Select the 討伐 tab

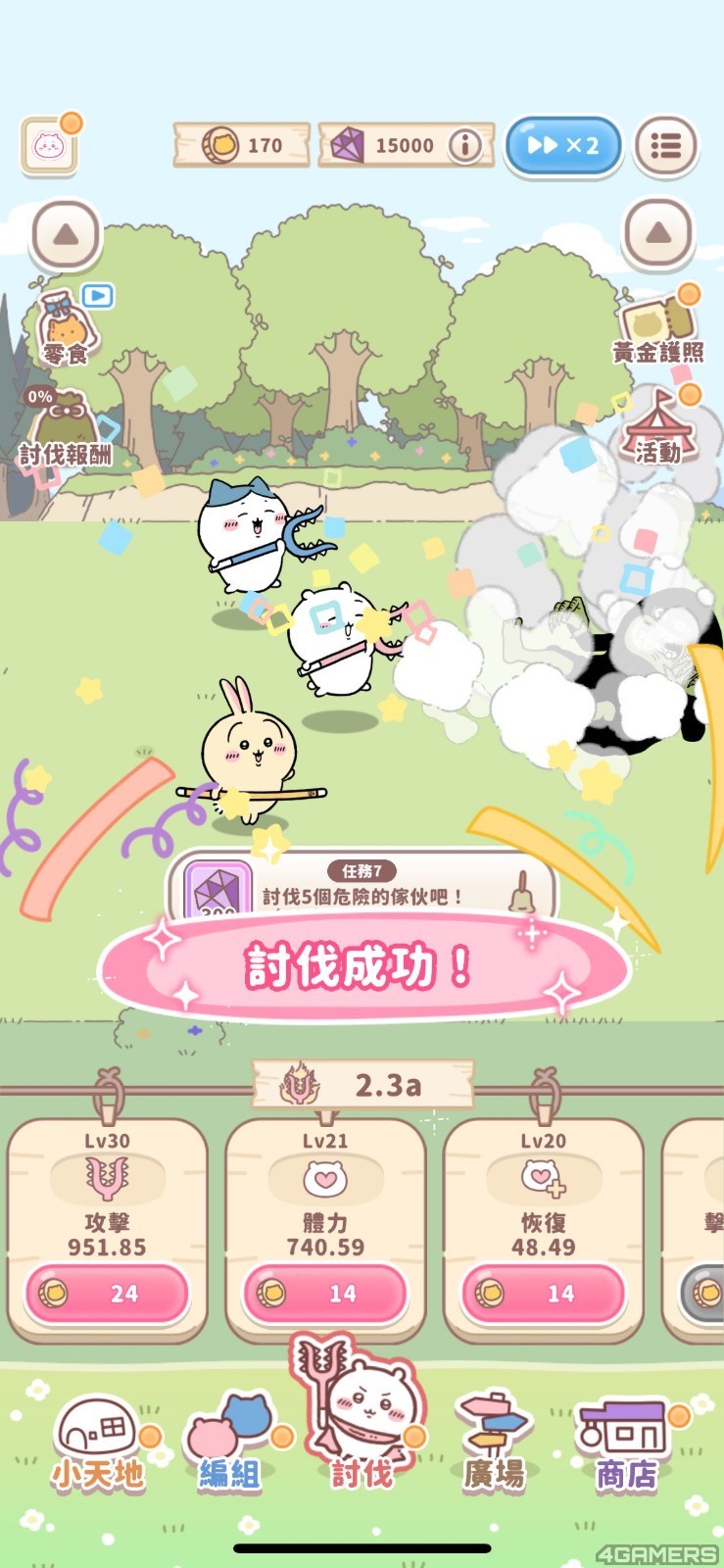pos(361,1431)
